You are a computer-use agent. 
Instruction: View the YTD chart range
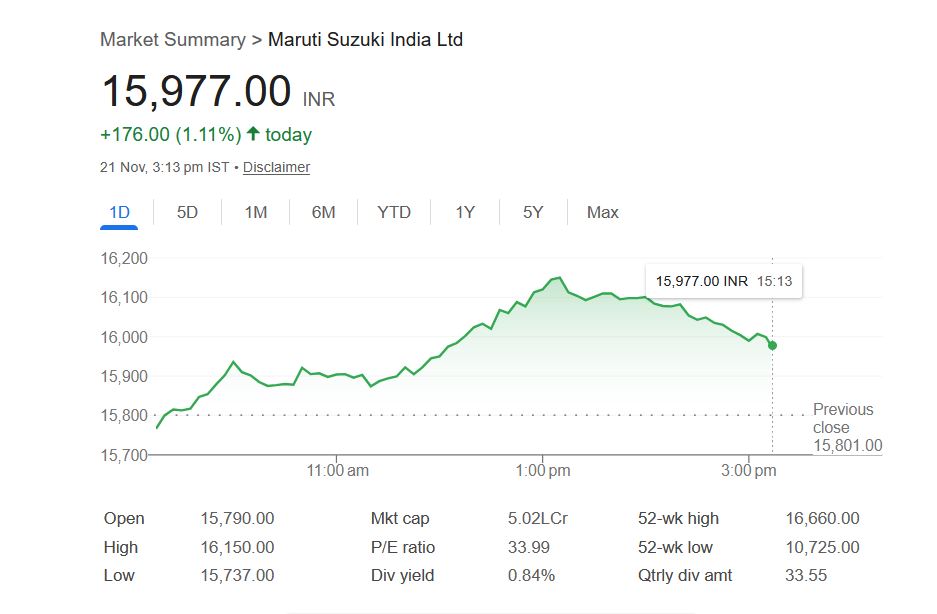coord(394,212)
